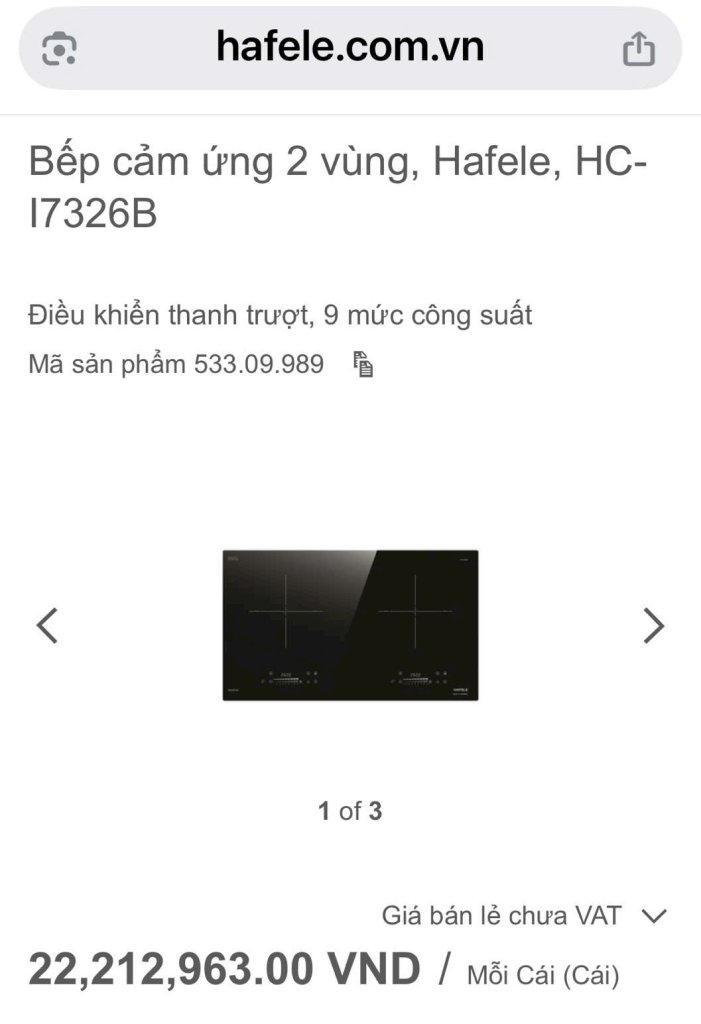701x1024 pixels.
Task: Share this page from the browser bar
Action: (638, 48)
